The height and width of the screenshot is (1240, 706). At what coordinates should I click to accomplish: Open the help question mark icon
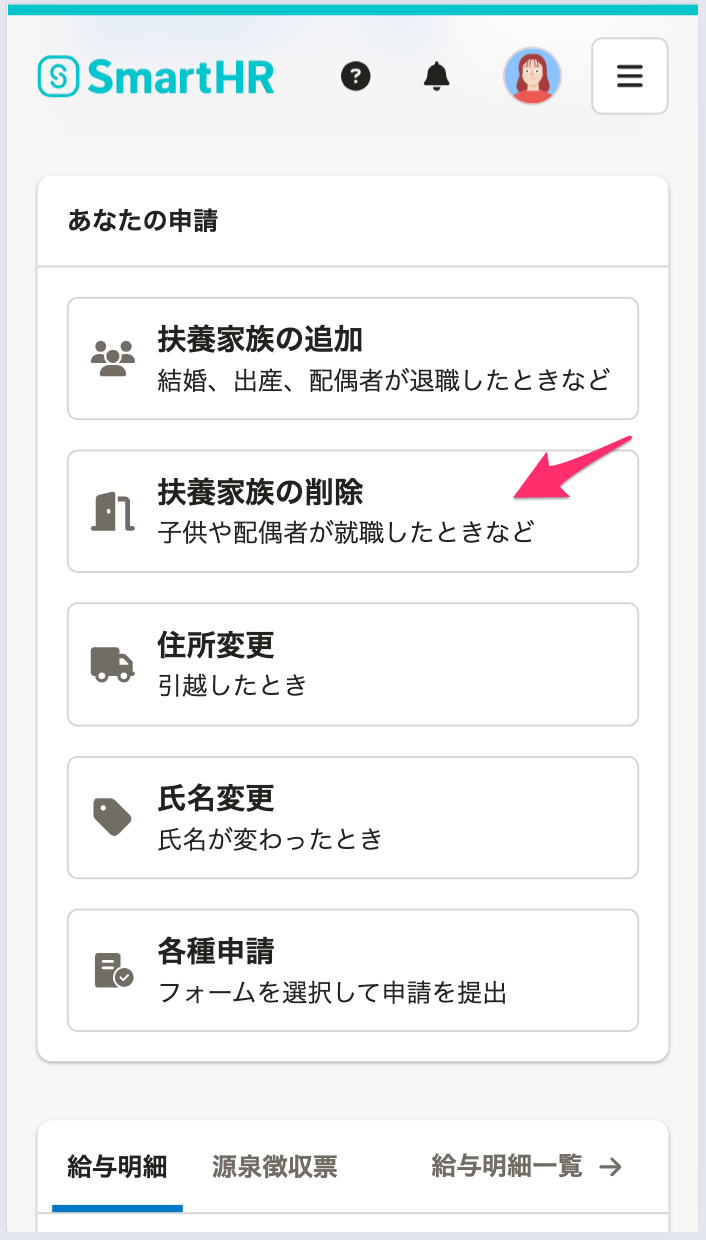[355, 76]
